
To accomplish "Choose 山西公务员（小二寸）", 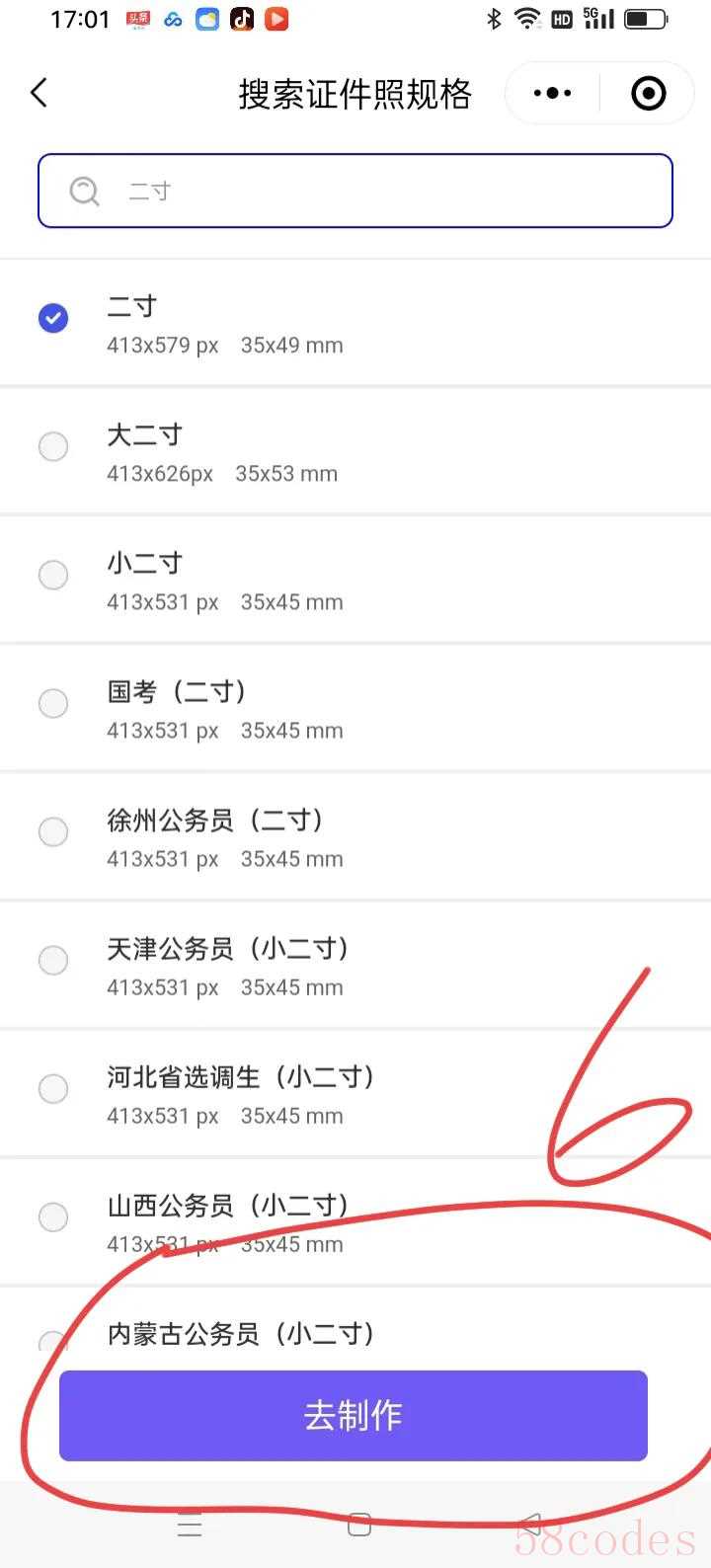I will (x=355, y=1220).
